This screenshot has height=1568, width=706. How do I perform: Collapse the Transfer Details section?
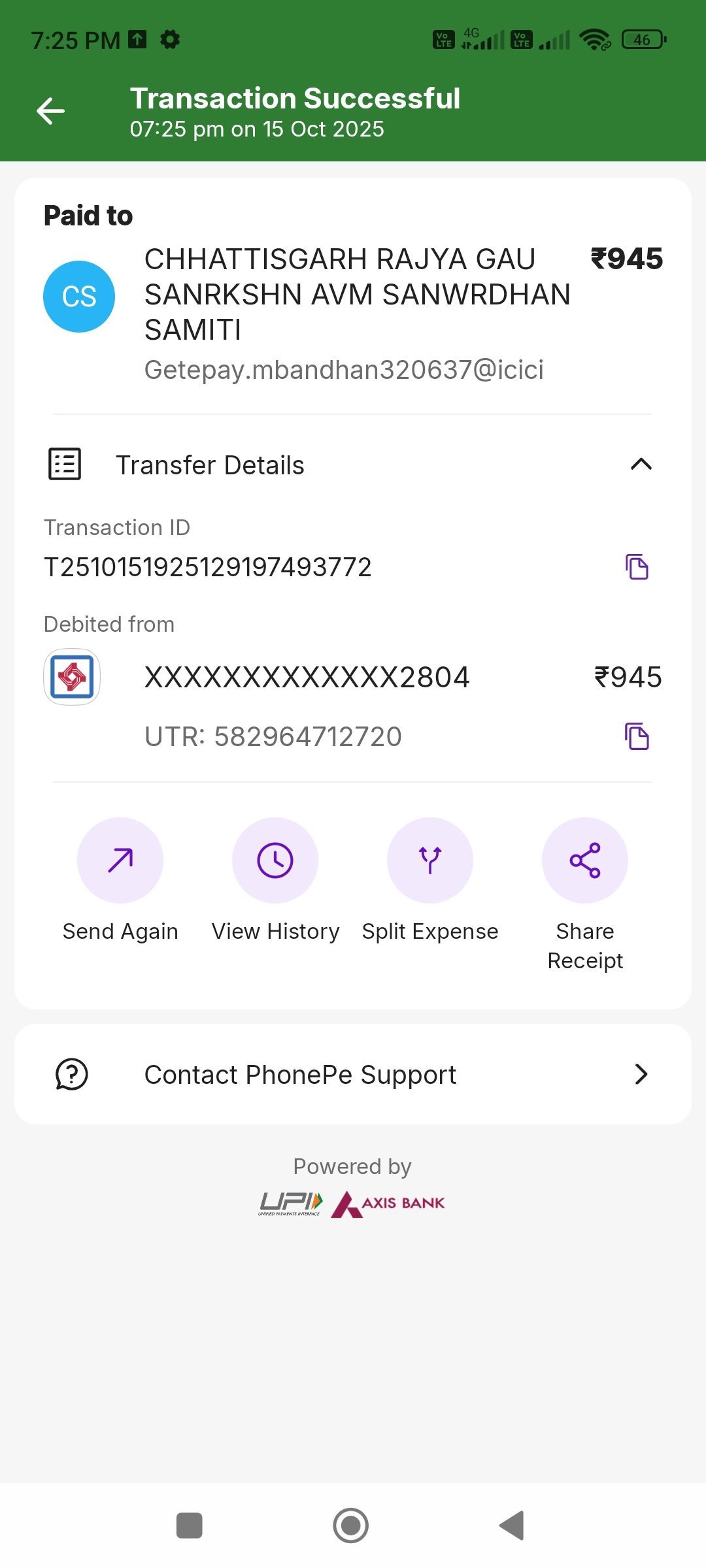point(641,465)
